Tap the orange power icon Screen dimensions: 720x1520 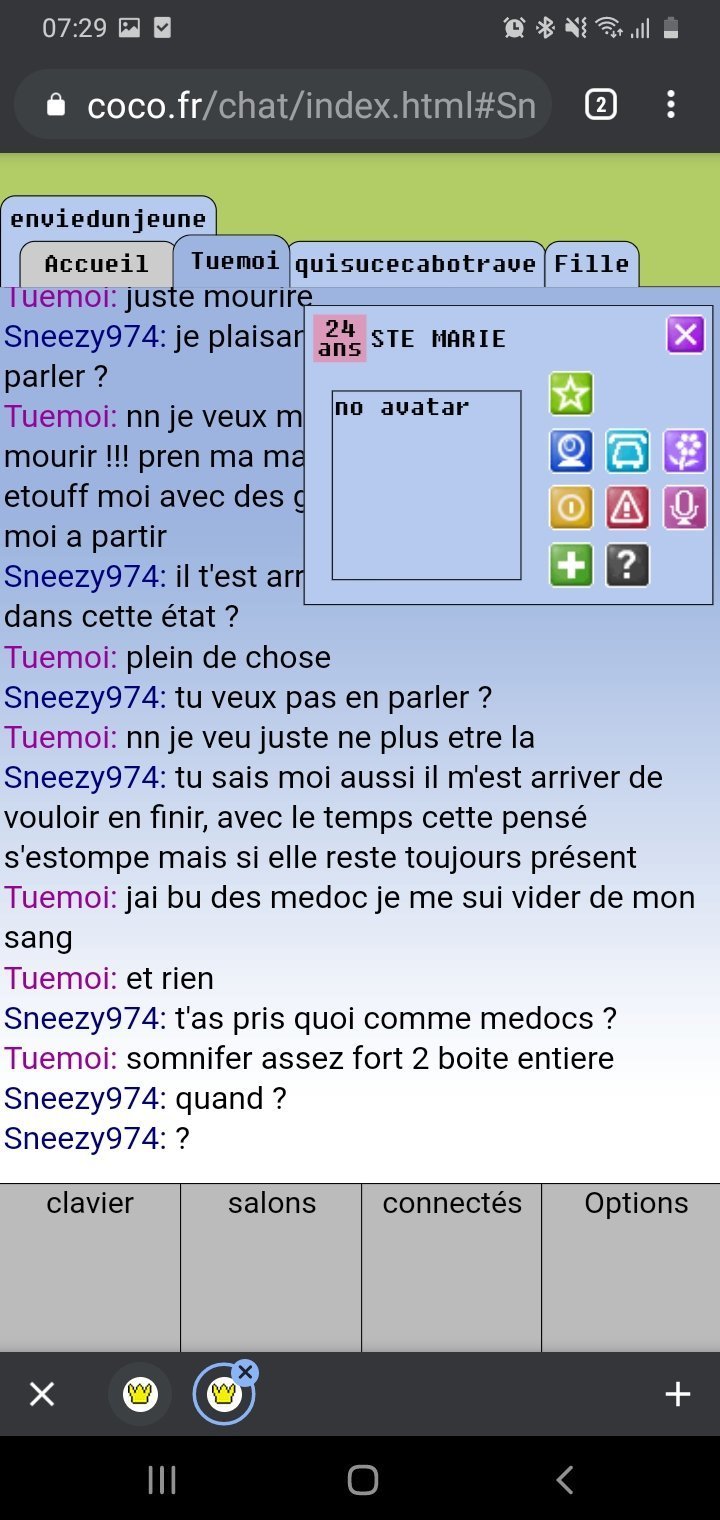pyautogui.click(x=571, y=508)
